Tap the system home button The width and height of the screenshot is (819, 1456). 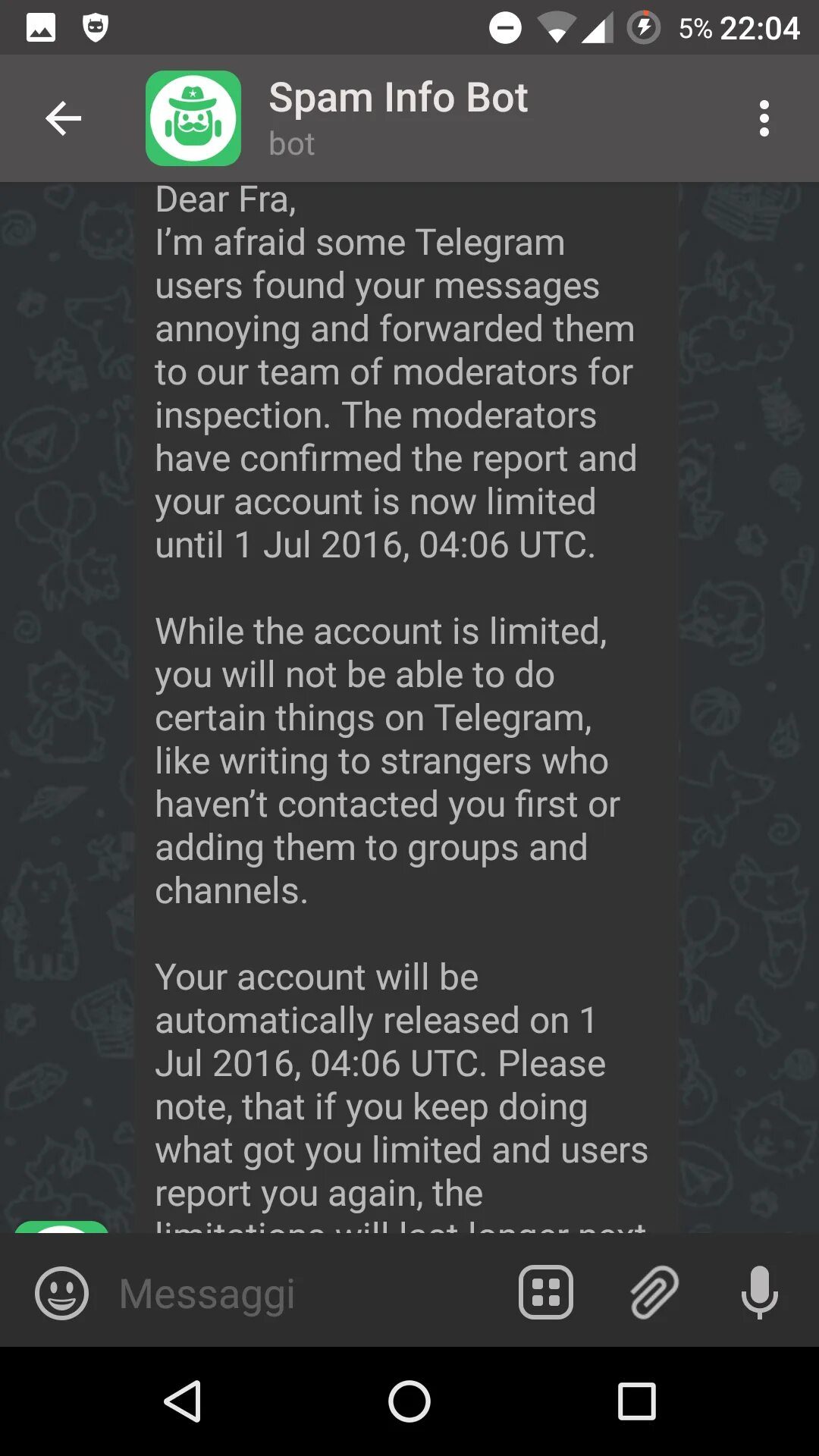tap(409, 1401)
